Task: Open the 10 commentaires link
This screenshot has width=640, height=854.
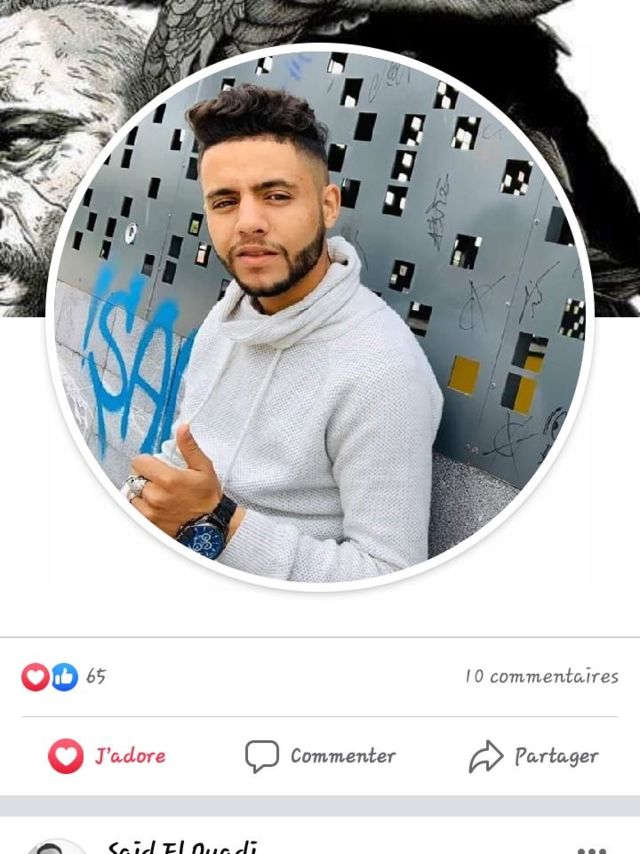Action: (541, 676)
